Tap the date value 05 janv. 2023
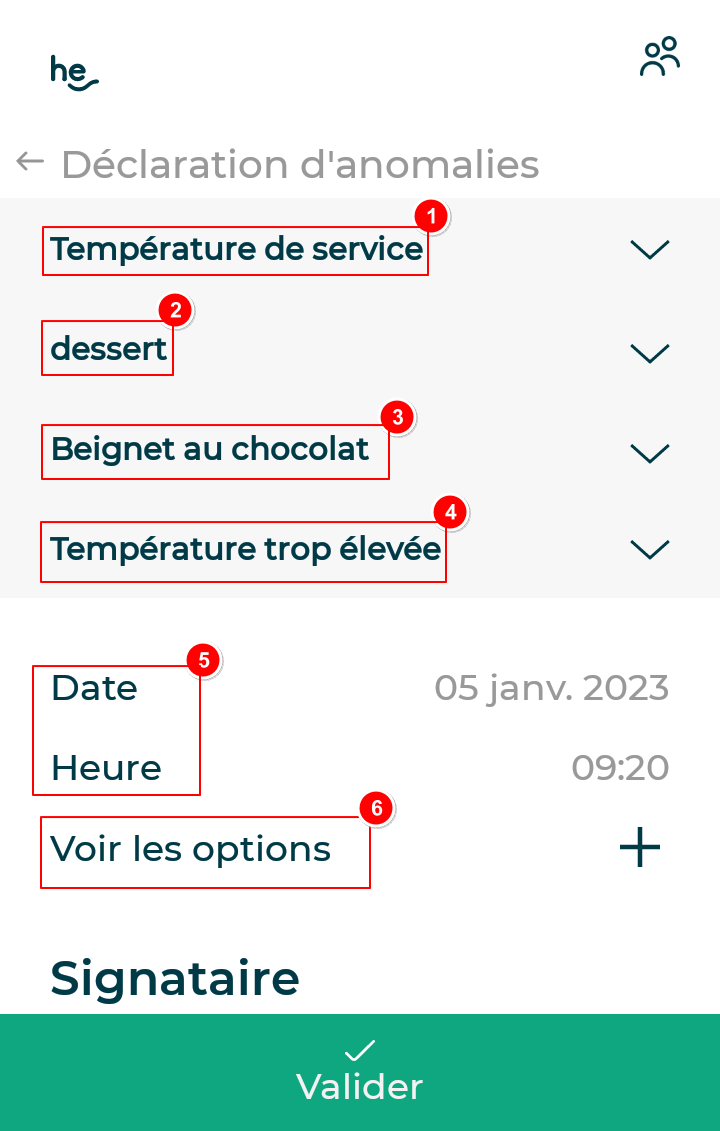Viewport: 720px width, 1131px height. click(x=551, y=687)
